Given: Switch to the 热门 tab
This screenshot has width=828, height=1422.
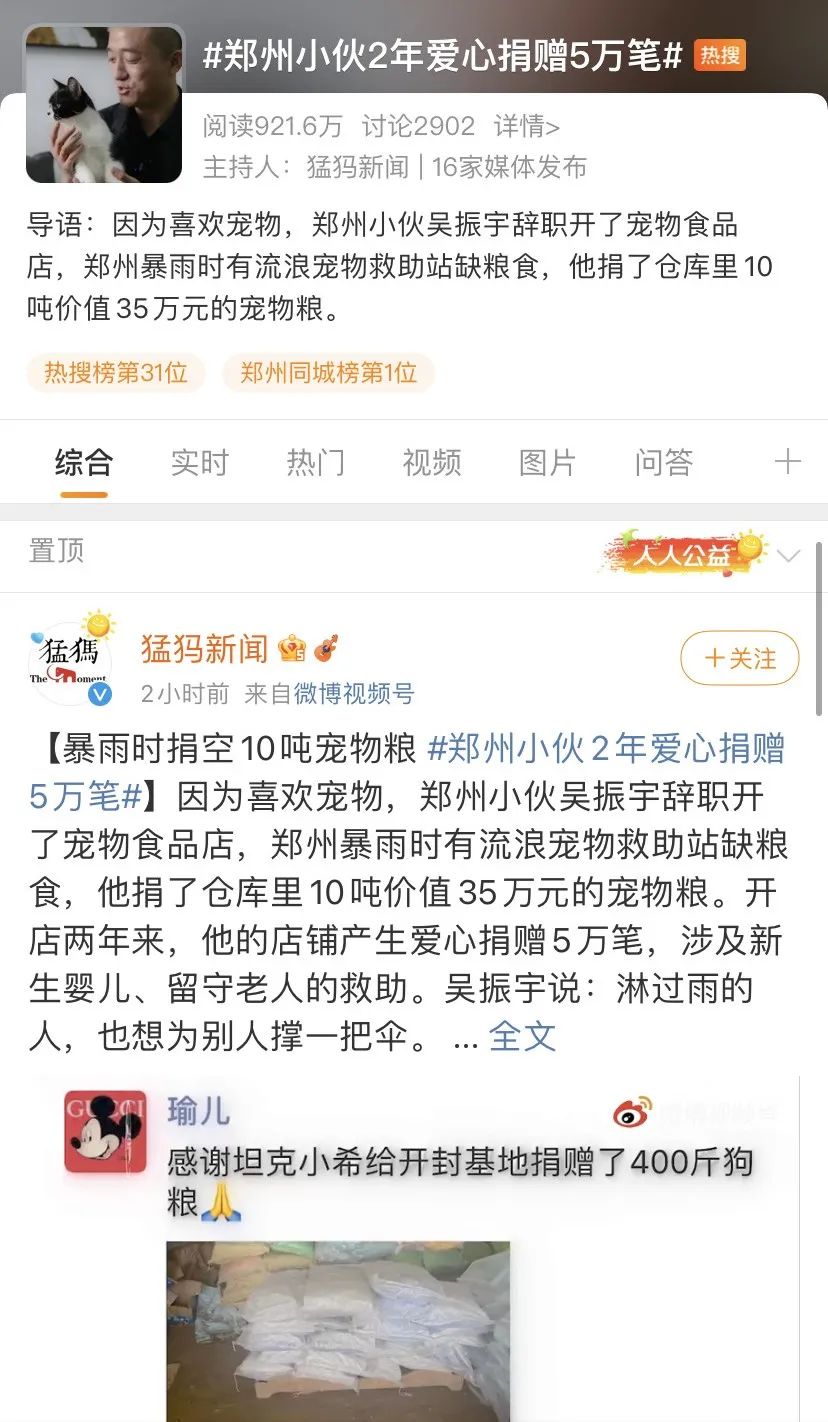Looking at the screenshot, I should click(315, 462).
